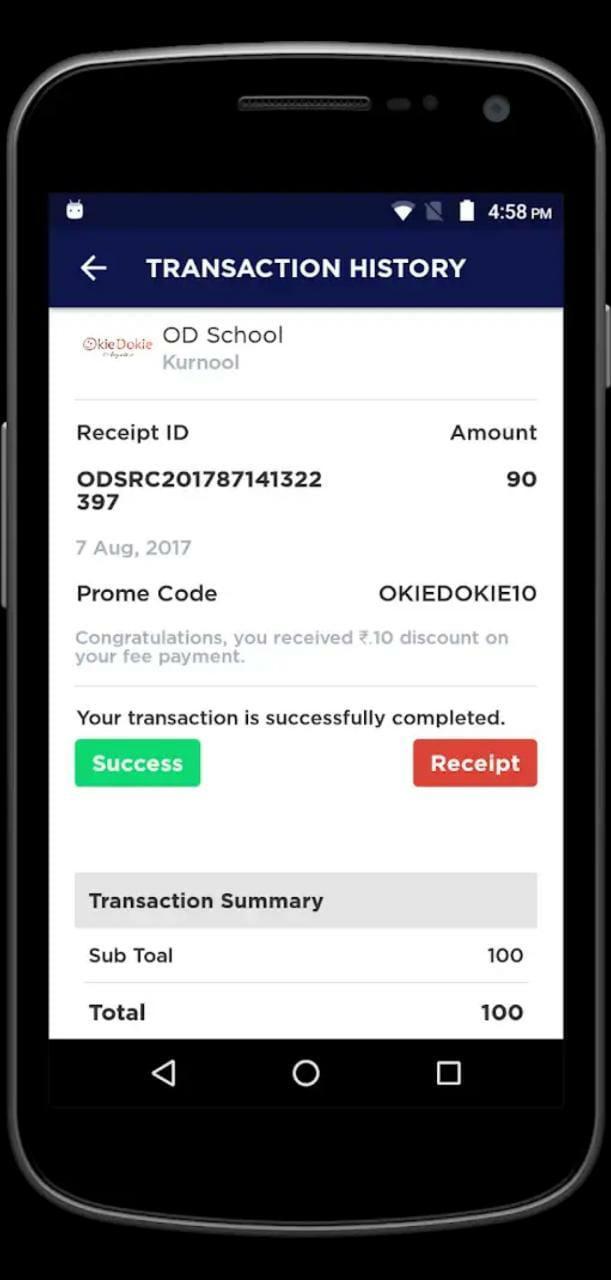Go back from Transaction History

[93, 268]
